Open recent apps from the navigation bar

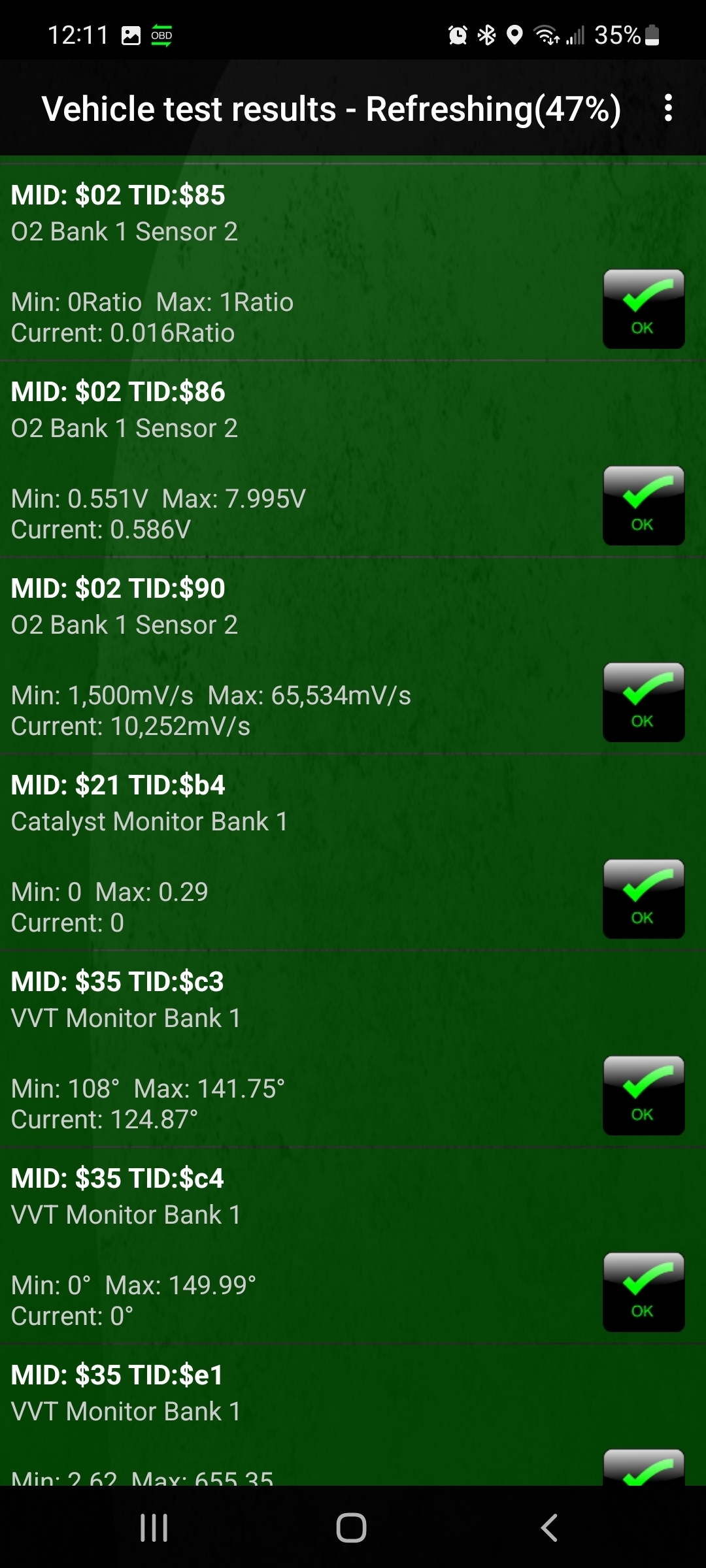coord(154,1527)
